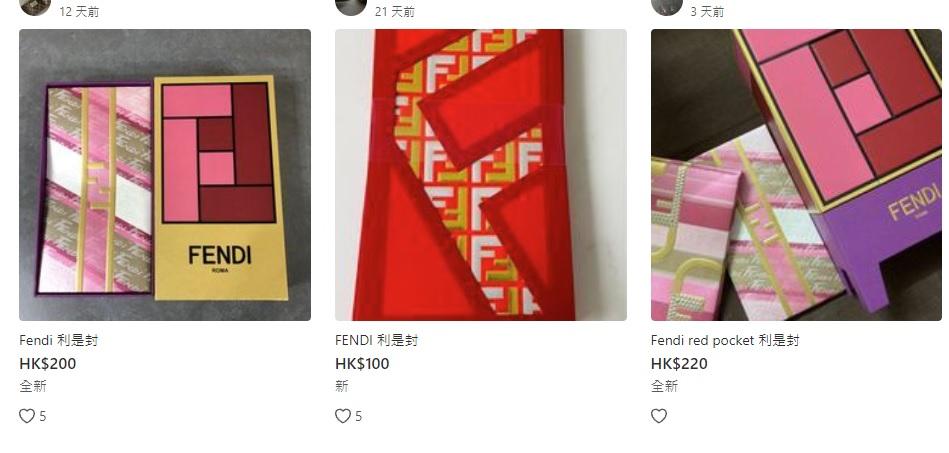This screenshot has height=453, width=949.
Task: Like the HK$220 Fendi red pocket listing
Action: [x=659, y=416]
